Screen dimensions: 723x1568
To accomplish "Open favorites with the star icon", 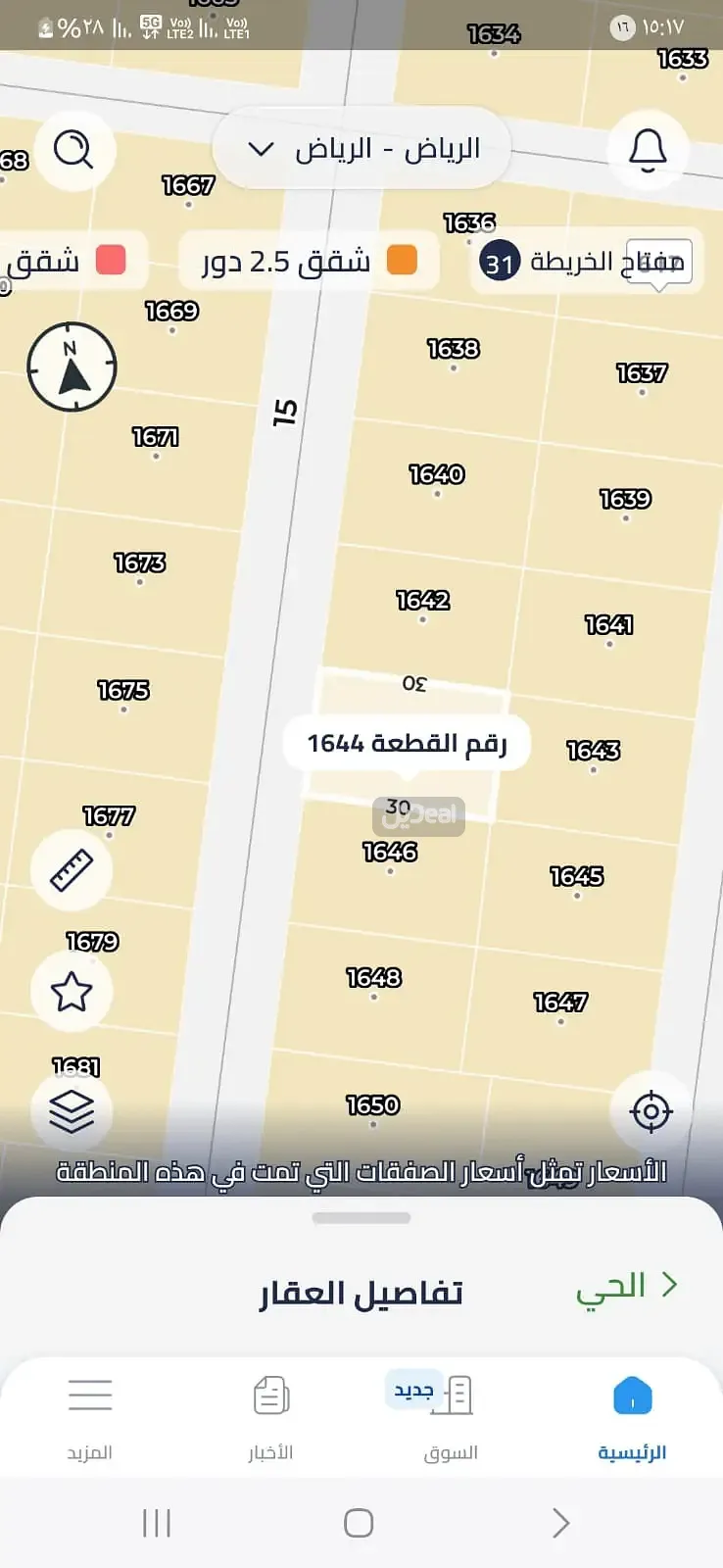I will click(x=72, y=992).
